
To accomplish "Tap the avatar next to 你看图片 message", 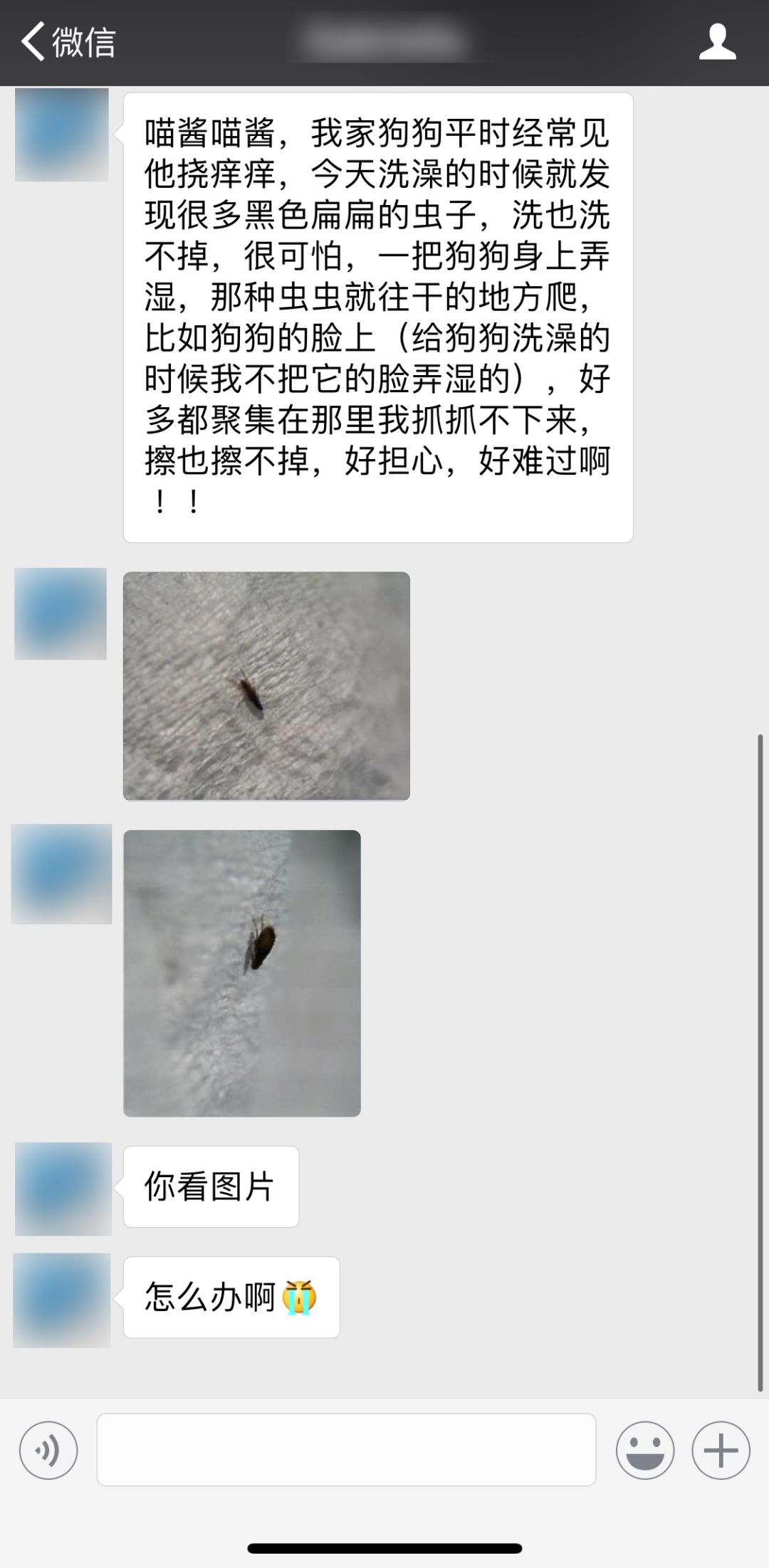I will coord(63,1187).
